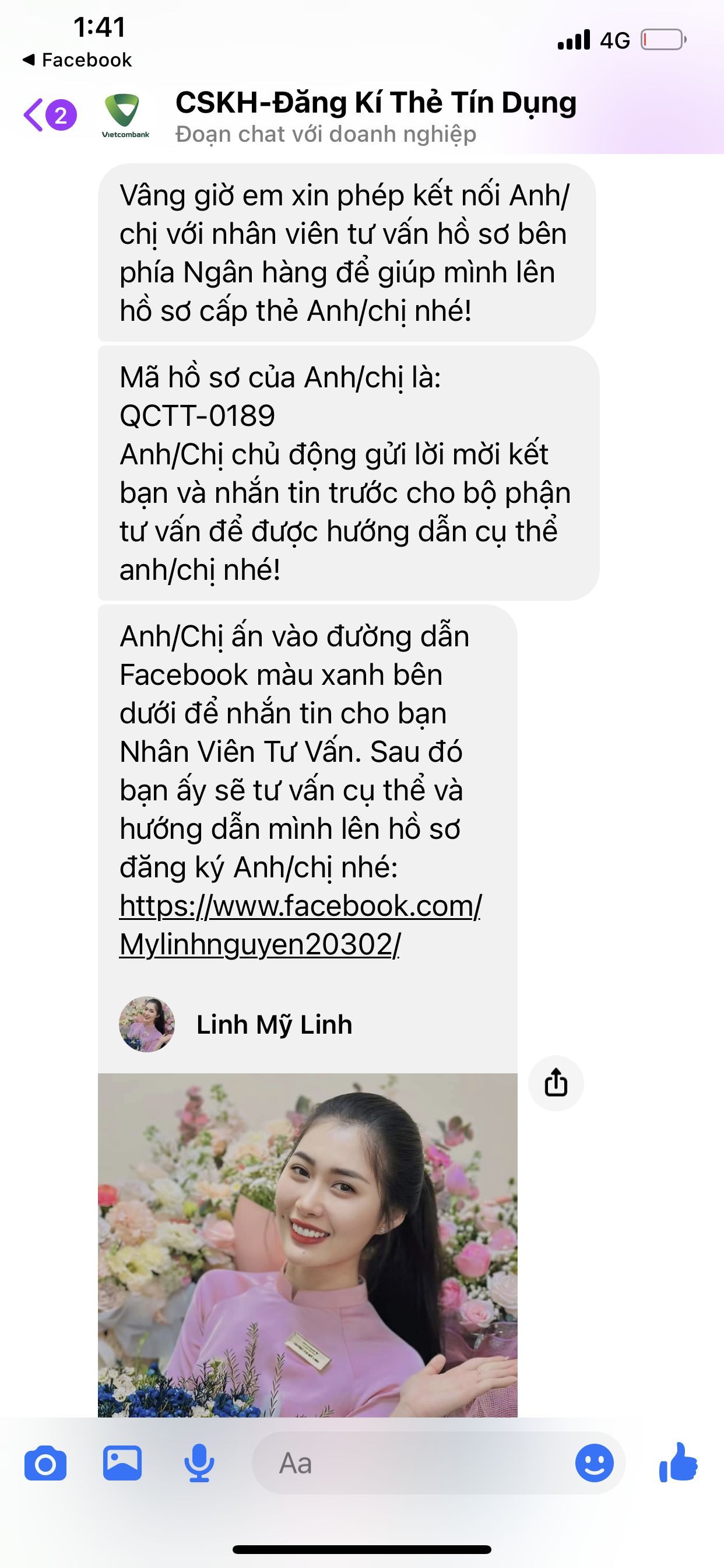Record a voice message with the microphone
Screen dimensions: 724x1568
199,1464
